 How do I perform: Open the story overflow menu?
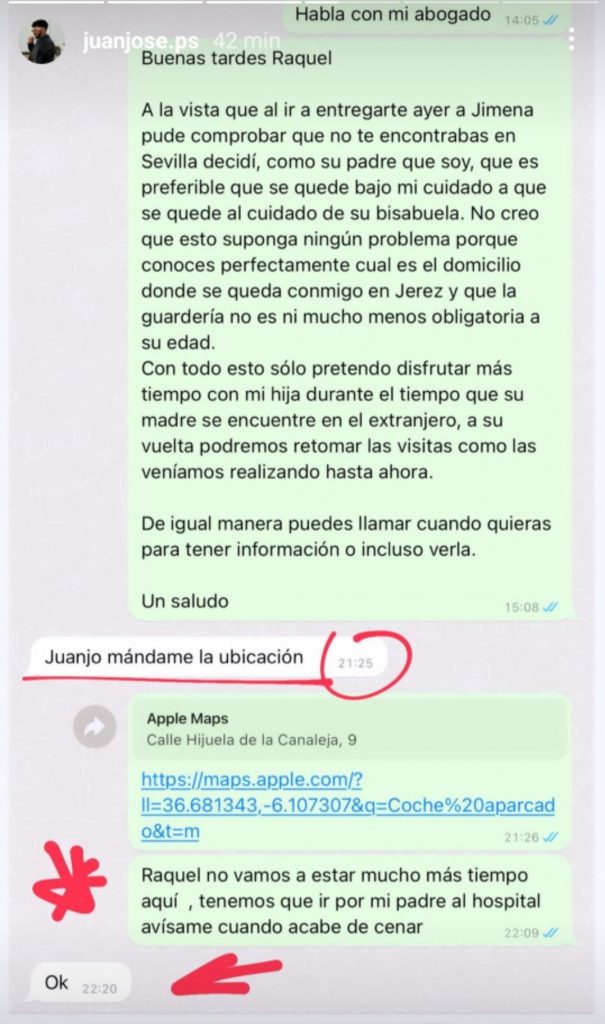click(x=571, y=40)
